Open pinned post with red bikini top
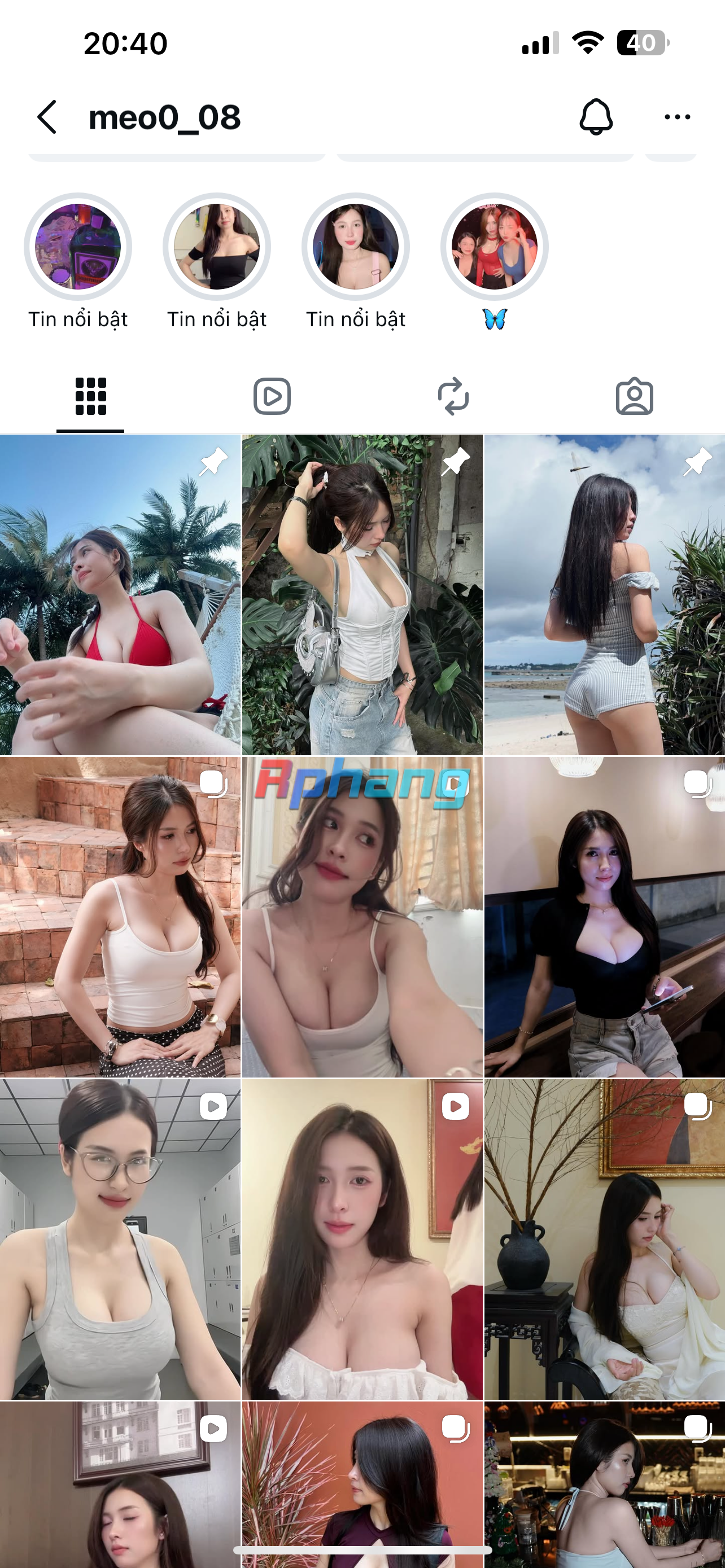The image size is (725, 1568). [120, 595]
